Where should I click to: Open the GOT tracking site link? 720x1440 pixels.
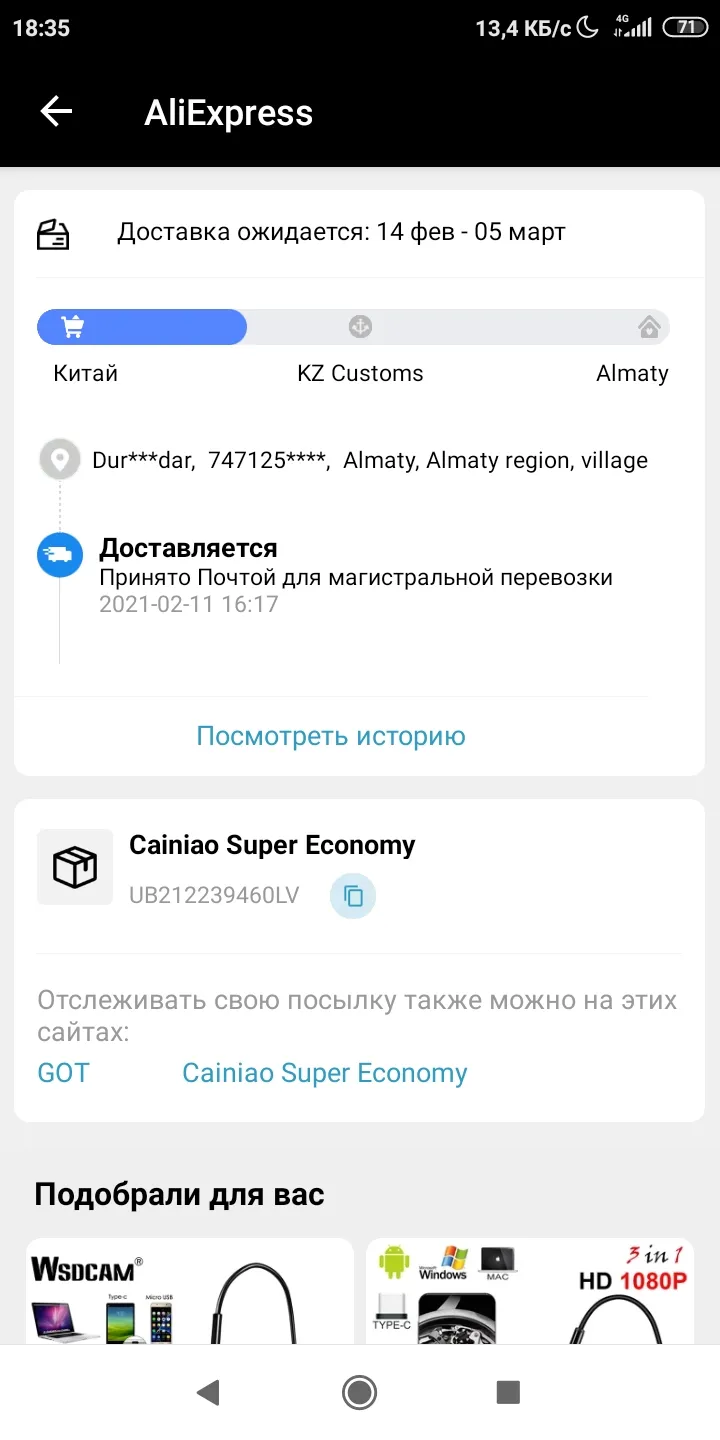[63, 1073]
